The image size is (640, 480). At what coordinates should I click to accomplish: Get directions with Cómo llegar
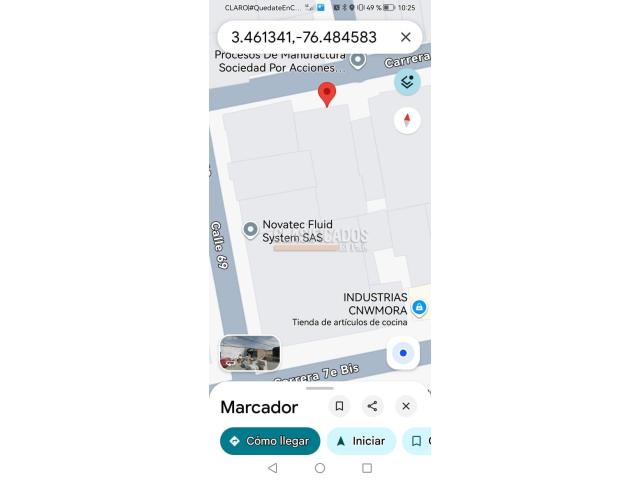(x=270, y=441)
